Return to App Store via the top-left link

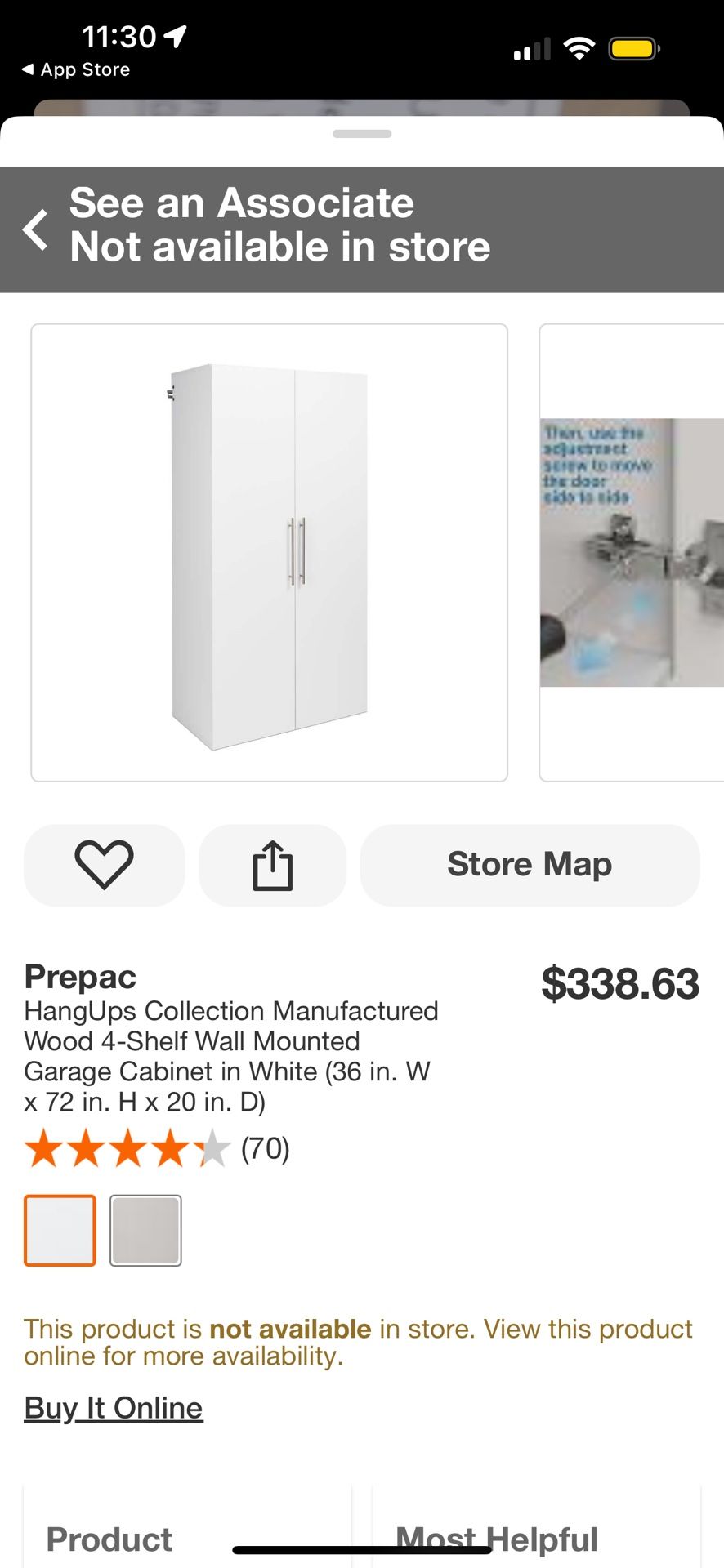coord(74,69)
